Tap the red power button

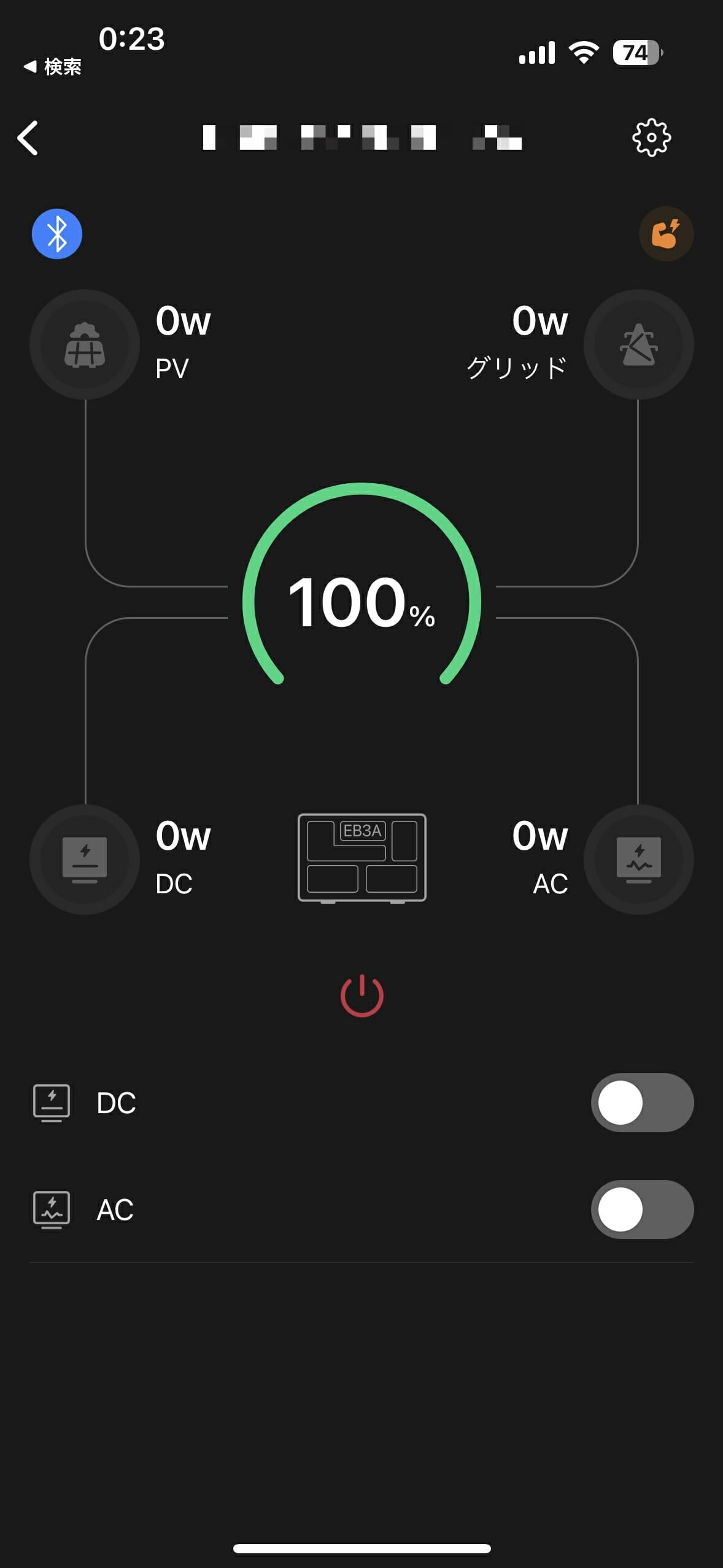pyautogui.click(x=362, y=995)
